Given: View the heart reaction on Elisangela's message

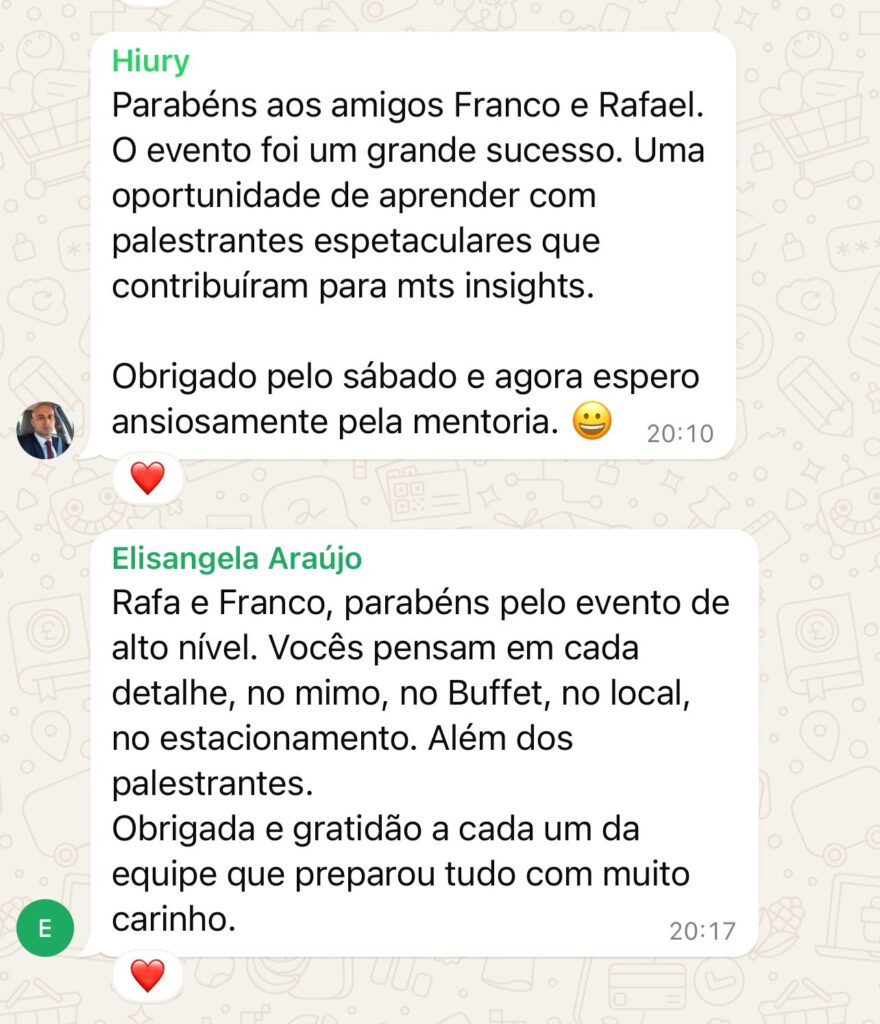Looking at the screenshot, I should (148, 975).
